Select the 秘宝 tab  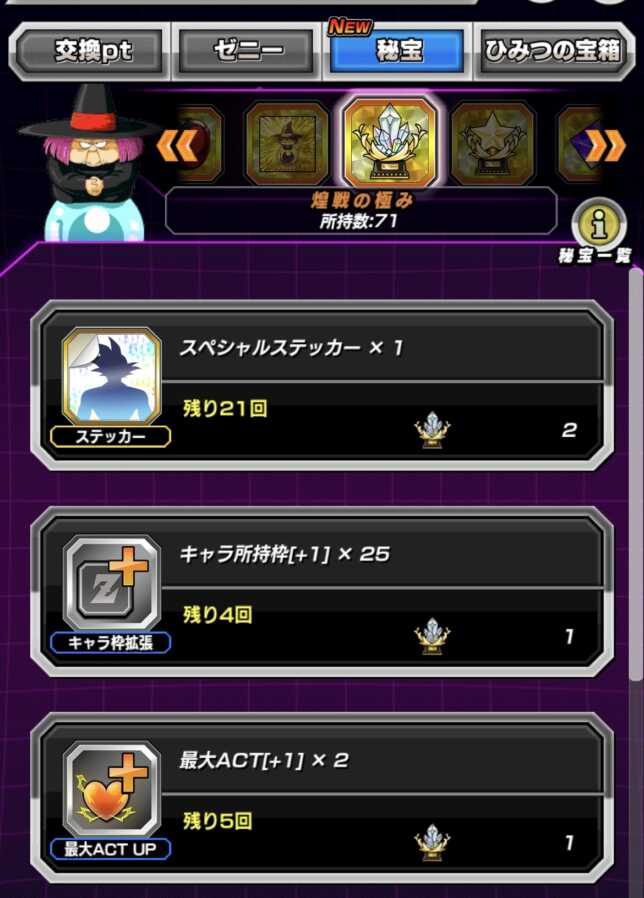pos(398,51)
